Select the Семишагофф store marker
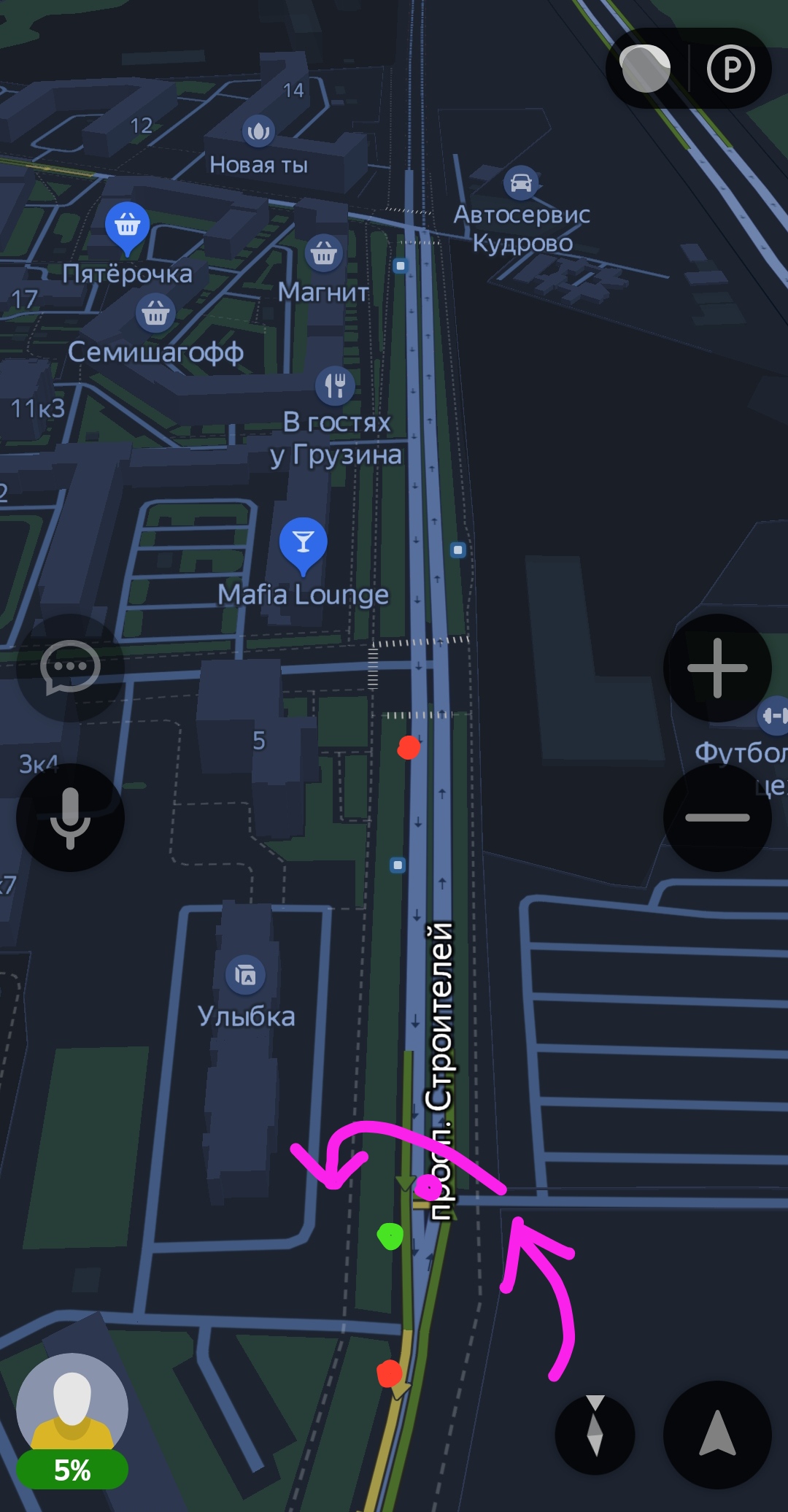 click(155, 314)
